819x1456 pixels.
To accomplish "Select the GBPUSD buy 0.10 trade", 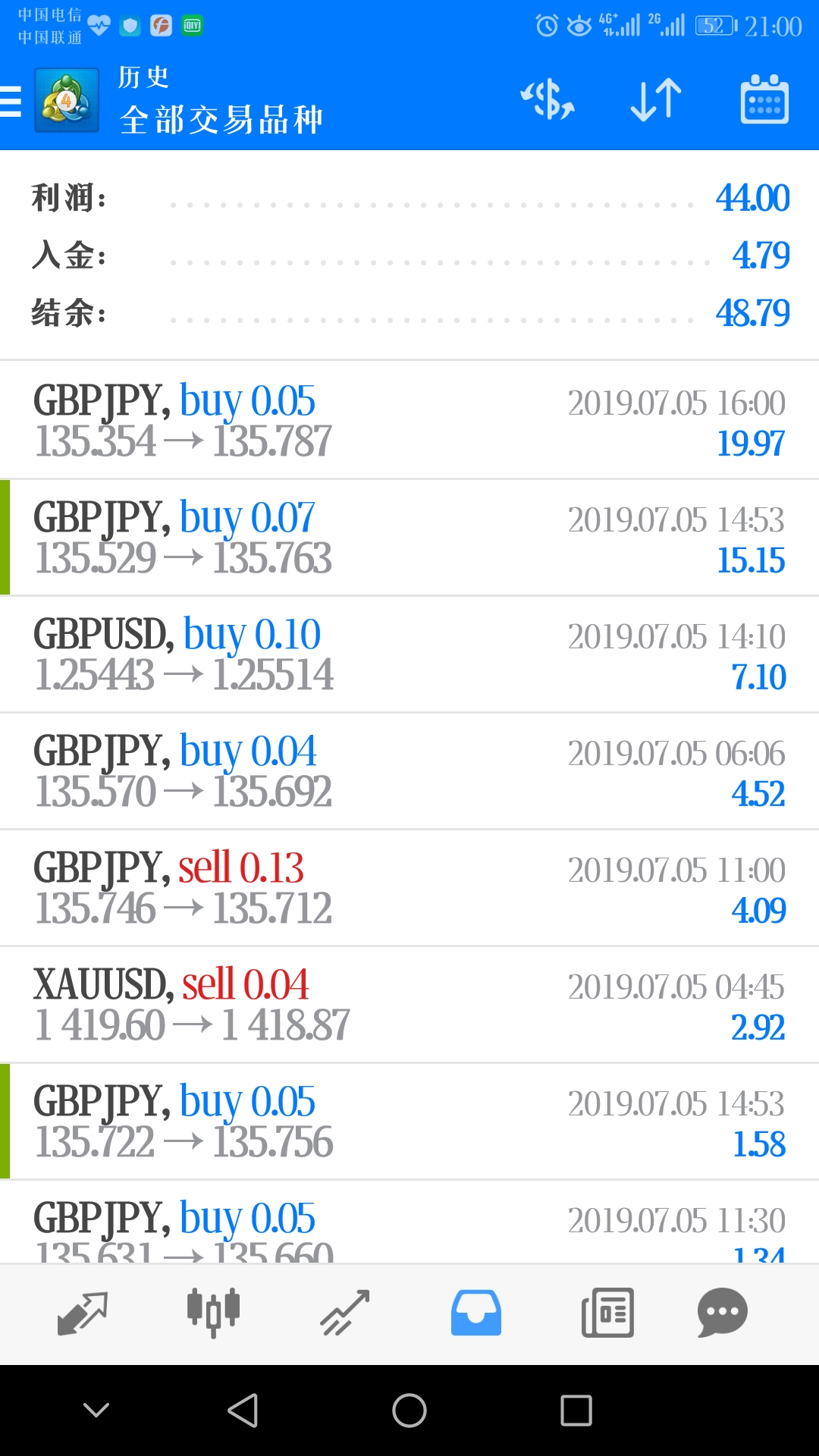I will (409, 654).
